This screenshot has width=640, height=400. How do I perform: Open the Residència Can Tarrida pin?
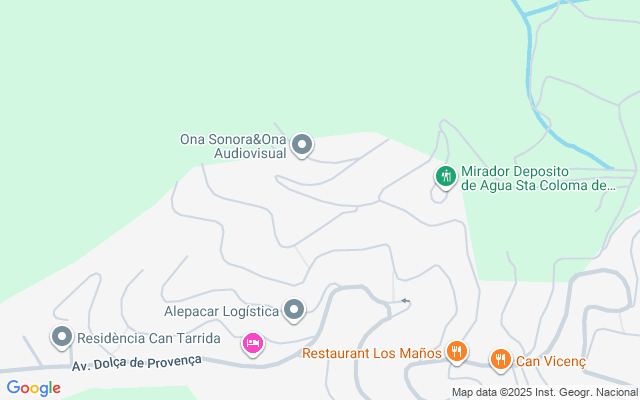coord(62,337)
